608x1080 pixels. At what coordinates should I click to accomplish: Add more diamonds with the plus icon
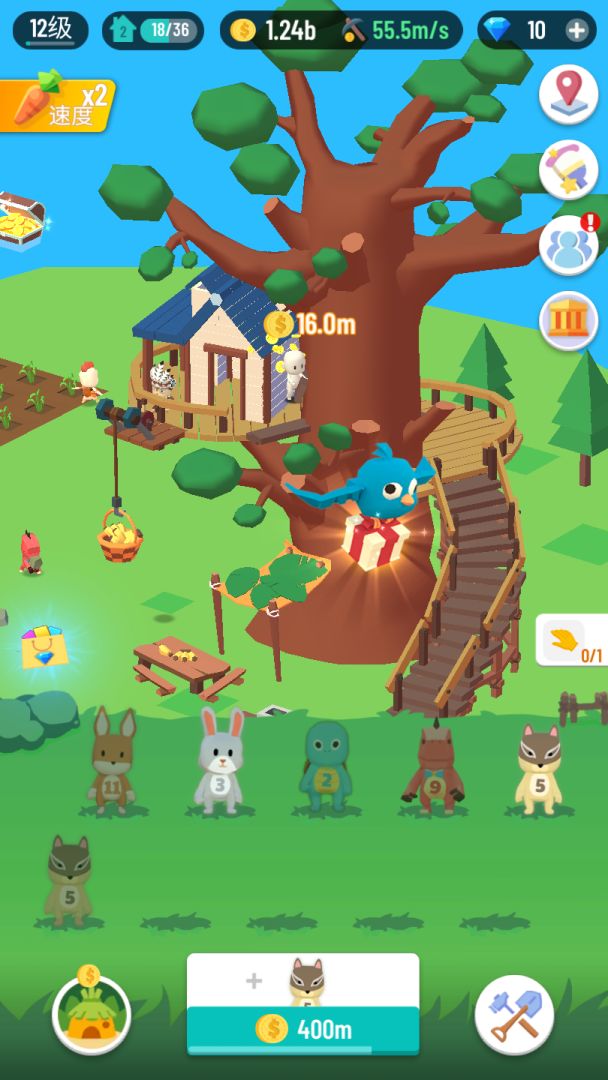coord(576,30)
